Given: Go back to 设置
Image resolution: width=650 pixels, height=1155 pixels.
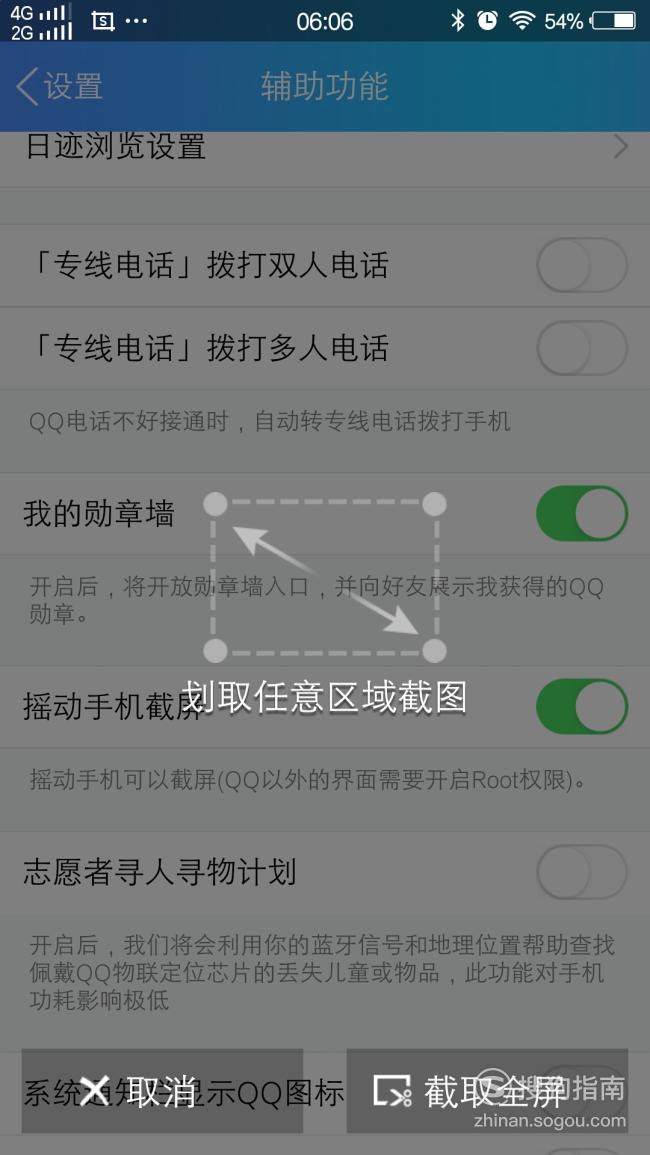Looking at the screenshot, I should click(60, 86).
